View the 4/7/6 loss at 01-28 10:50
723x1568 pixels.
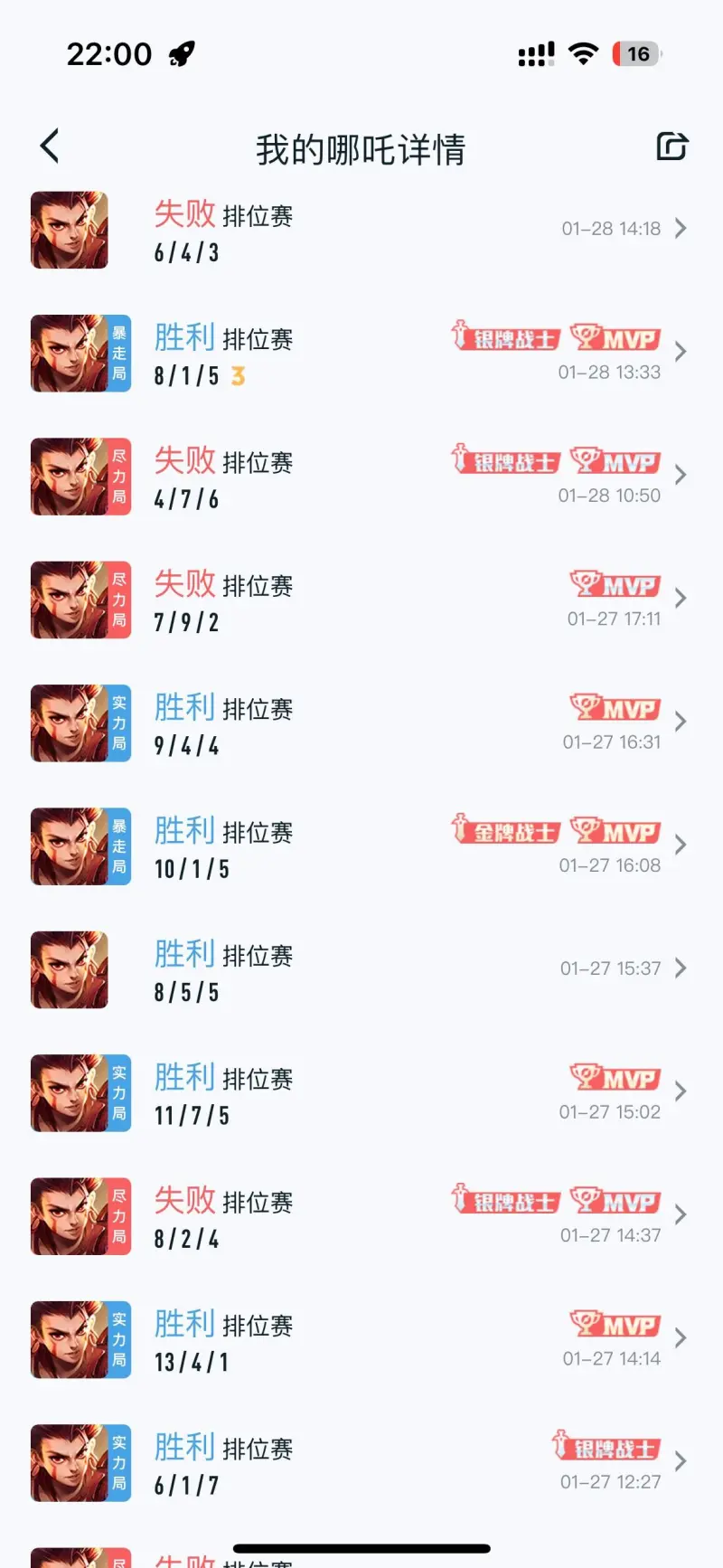click(x=361, y=477)
